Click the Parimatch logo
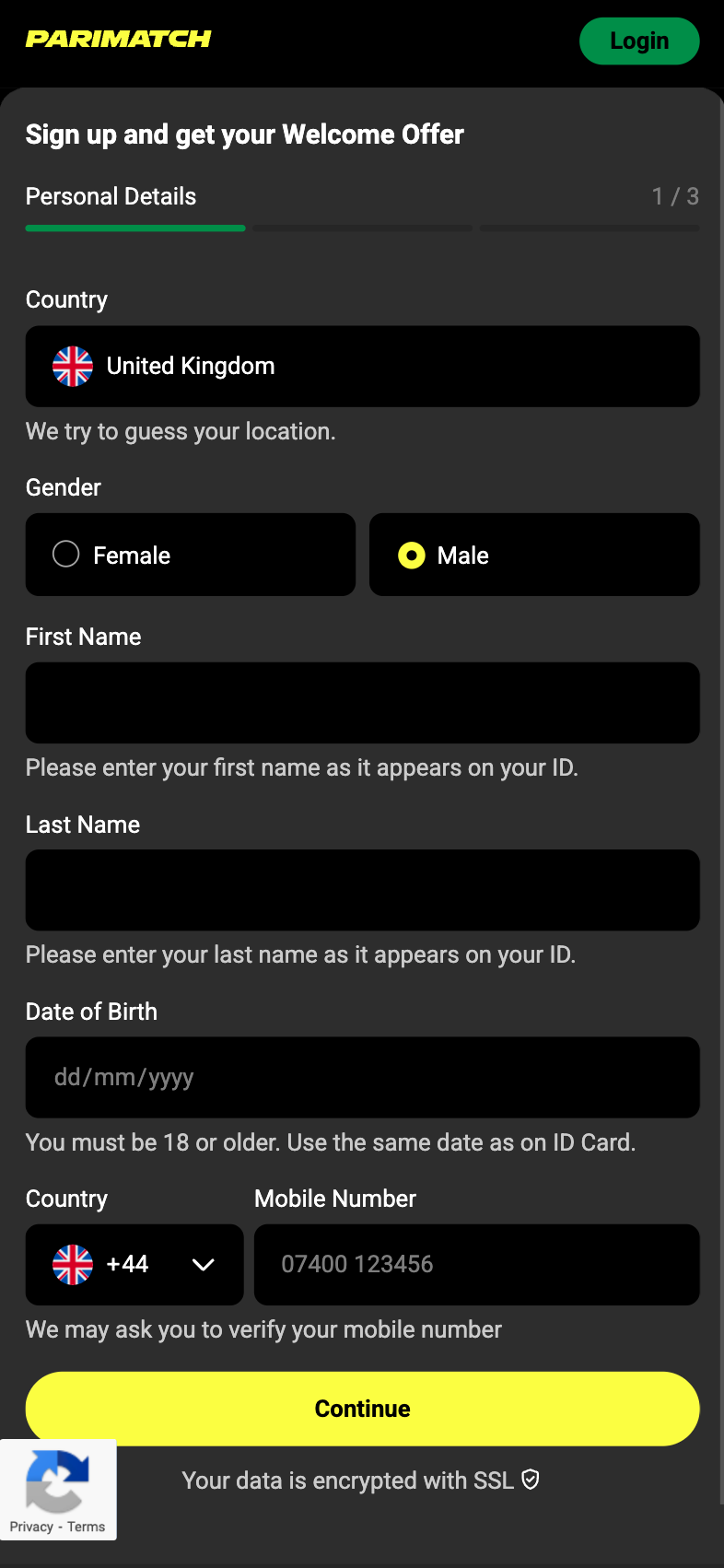 118,39
